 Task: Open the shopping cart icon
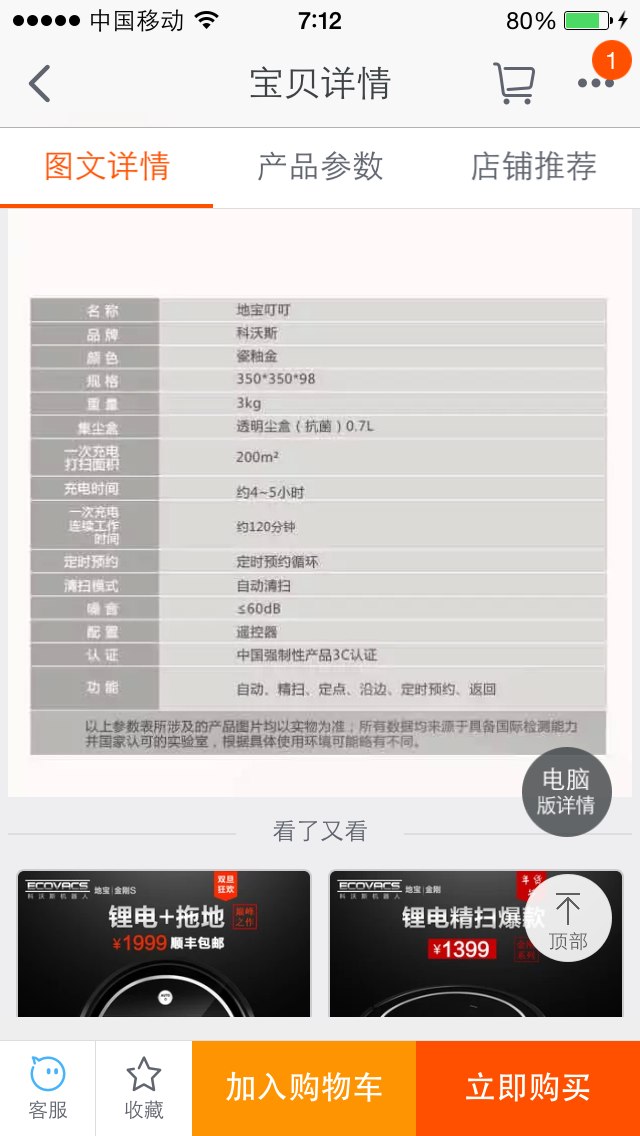[515, 83]
